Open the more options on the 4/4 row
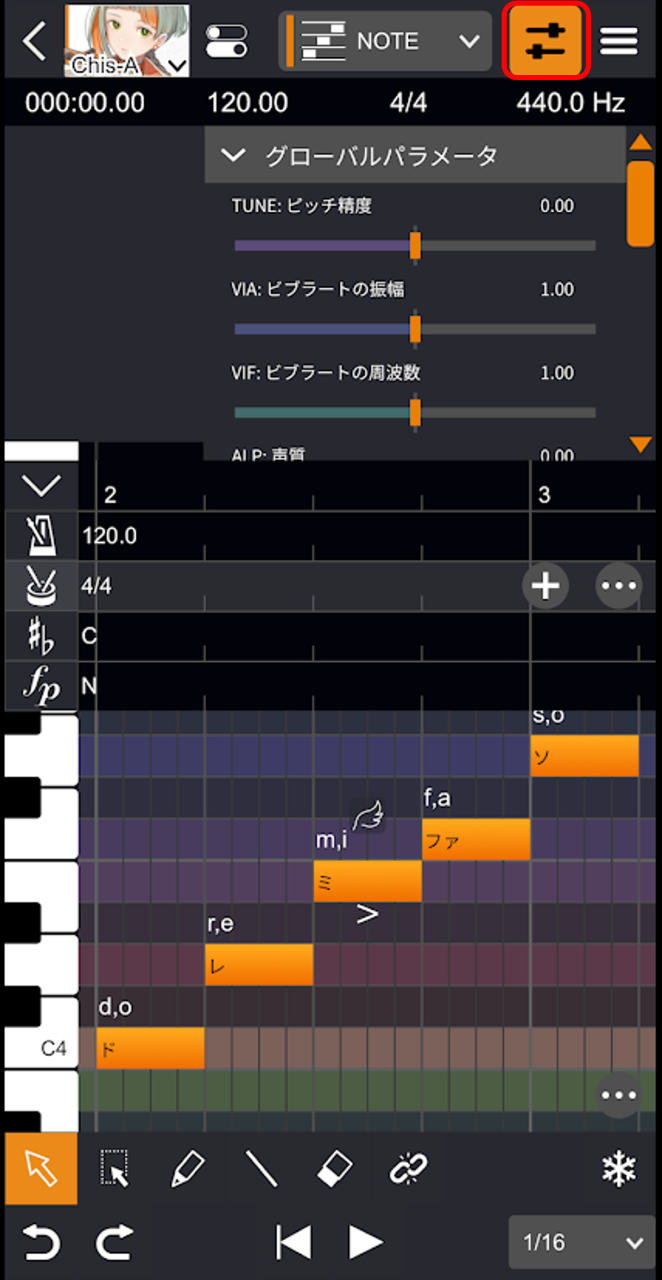 pos(618,586)
